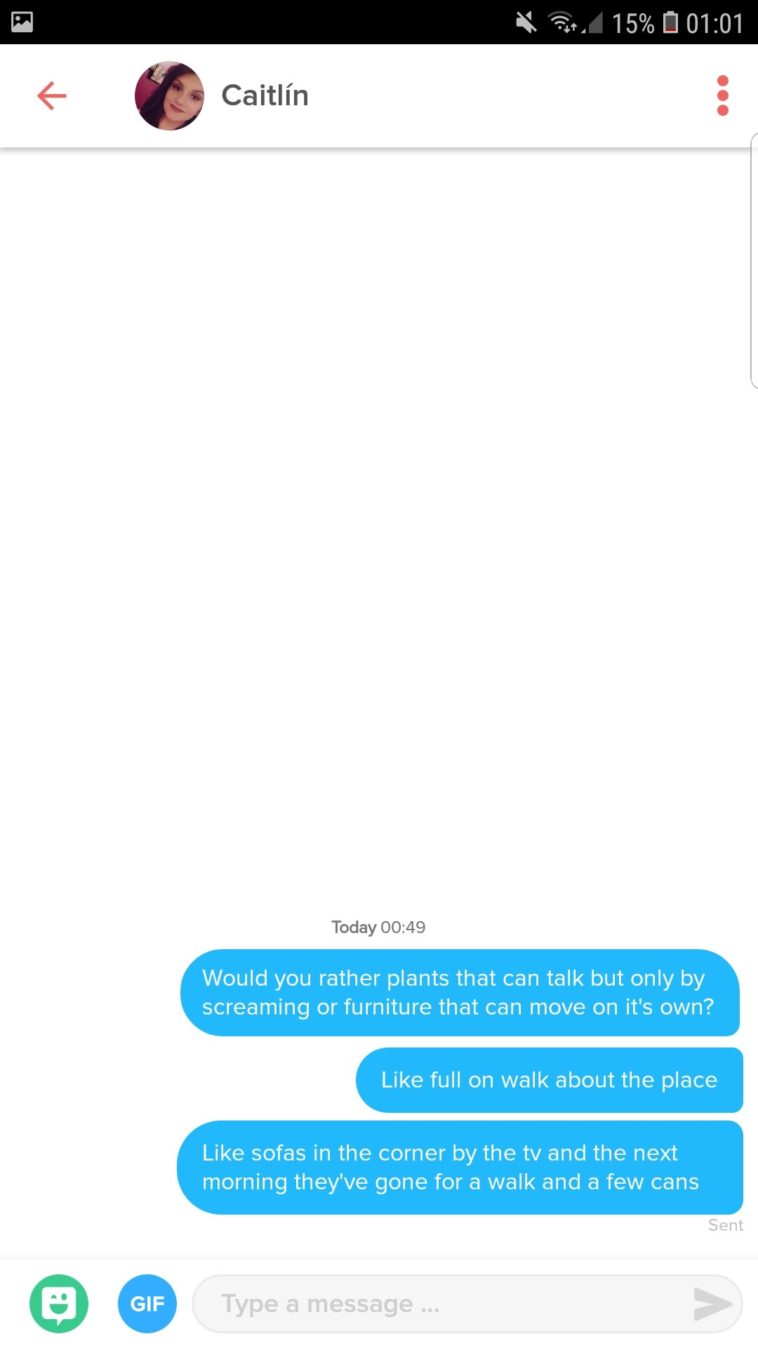Open the GIF picker
The image size is (758, 1348).
(147, 1303)
